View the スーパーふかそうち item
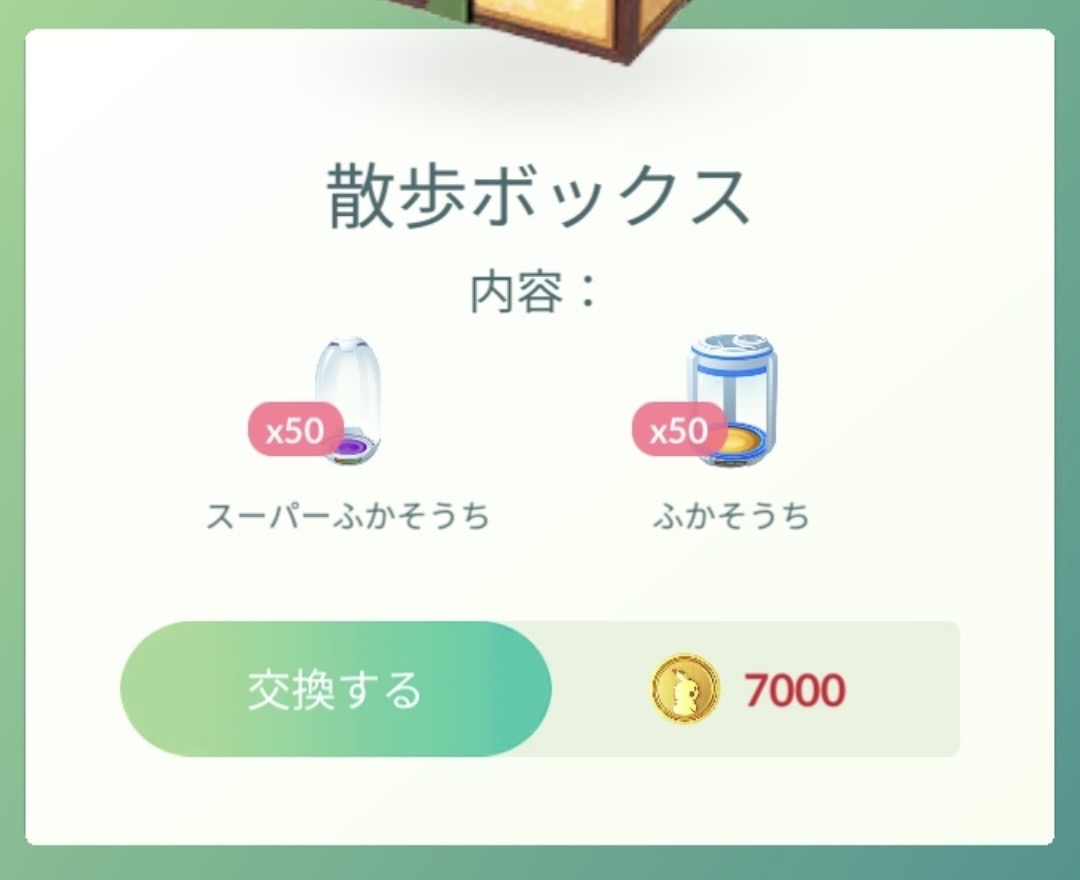The image size is (1080, 880). [347, 405]
